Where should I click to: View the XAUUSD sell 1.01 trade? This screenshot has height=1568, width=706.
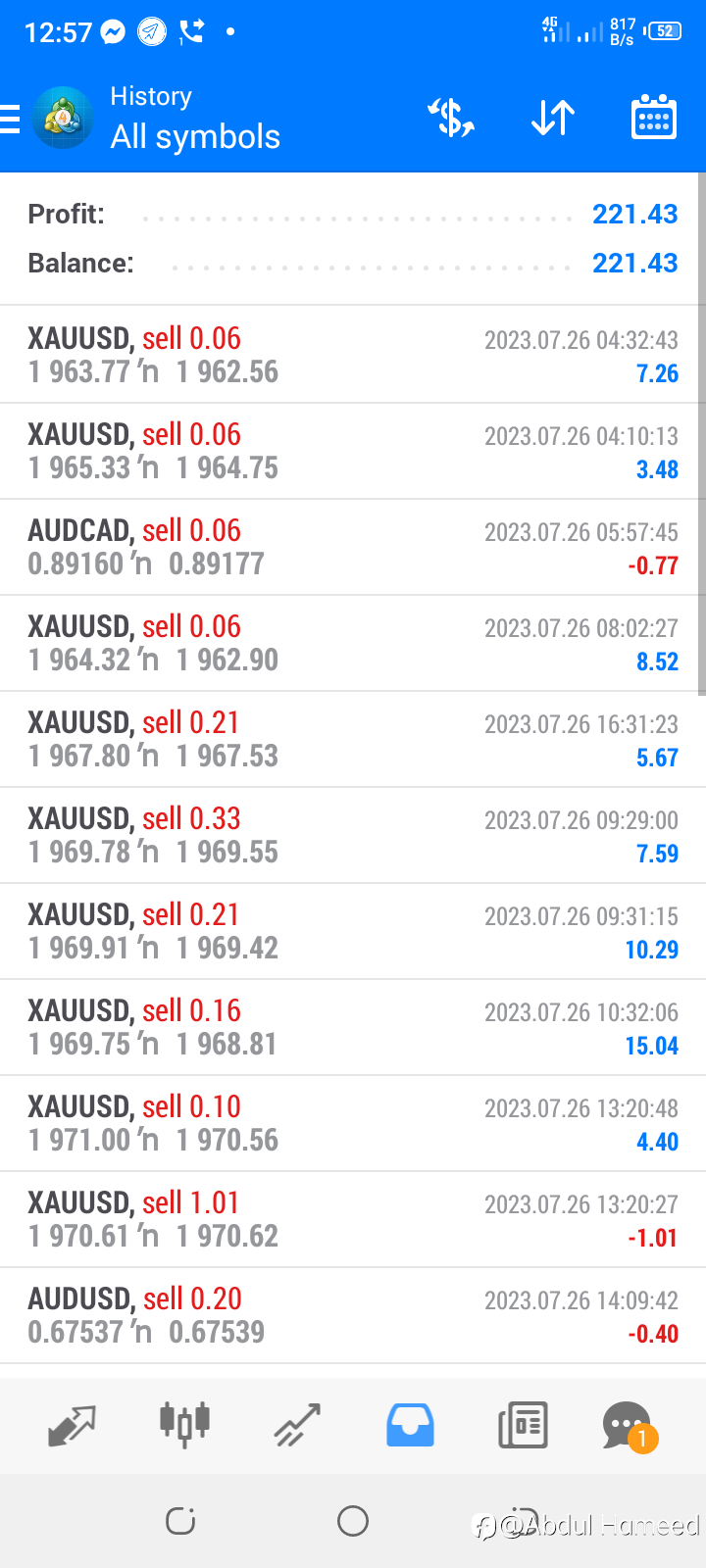click(x=353, y=1219)
